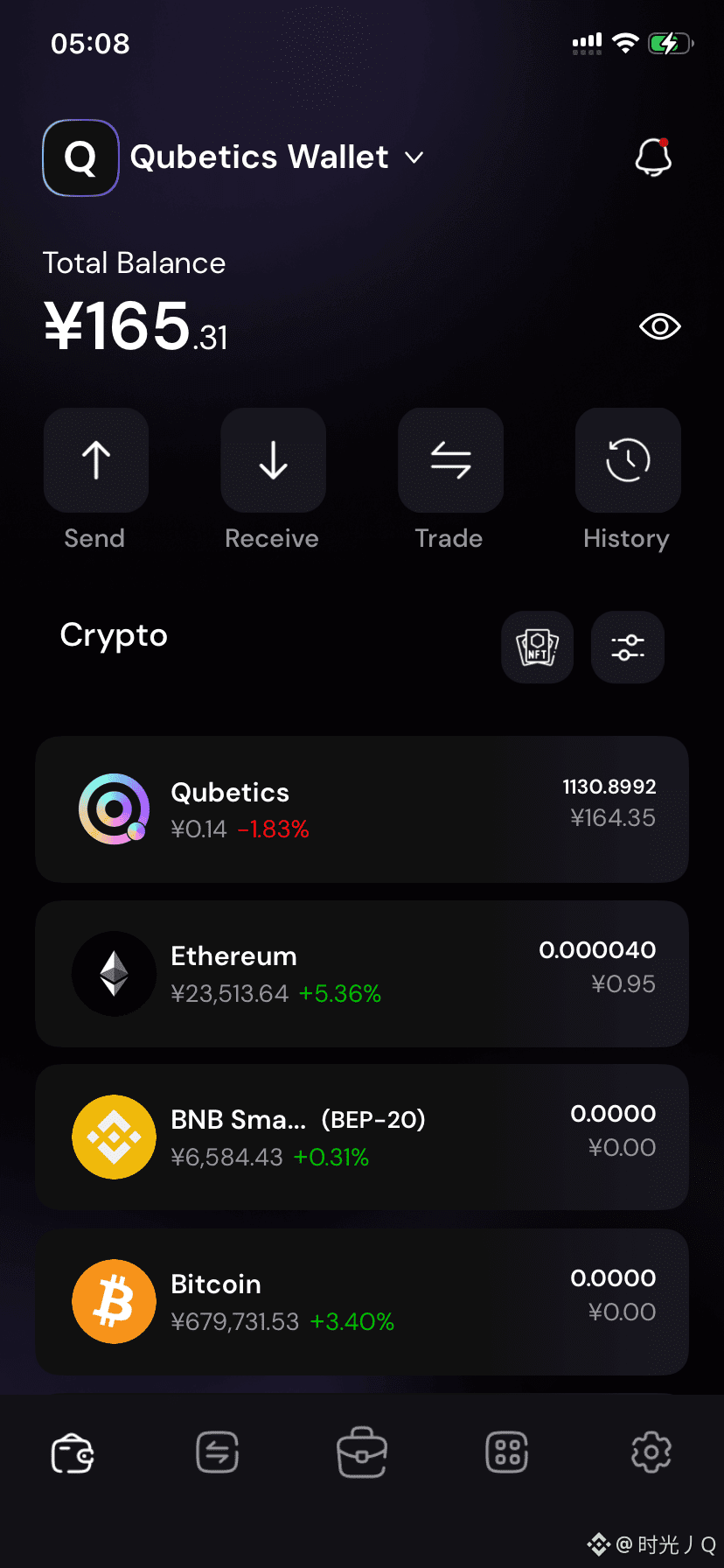This screenshot has height=1568, width=724.
Task: Open the NFT collection icon
Action: pyautogui.click(x=537, y=647)
